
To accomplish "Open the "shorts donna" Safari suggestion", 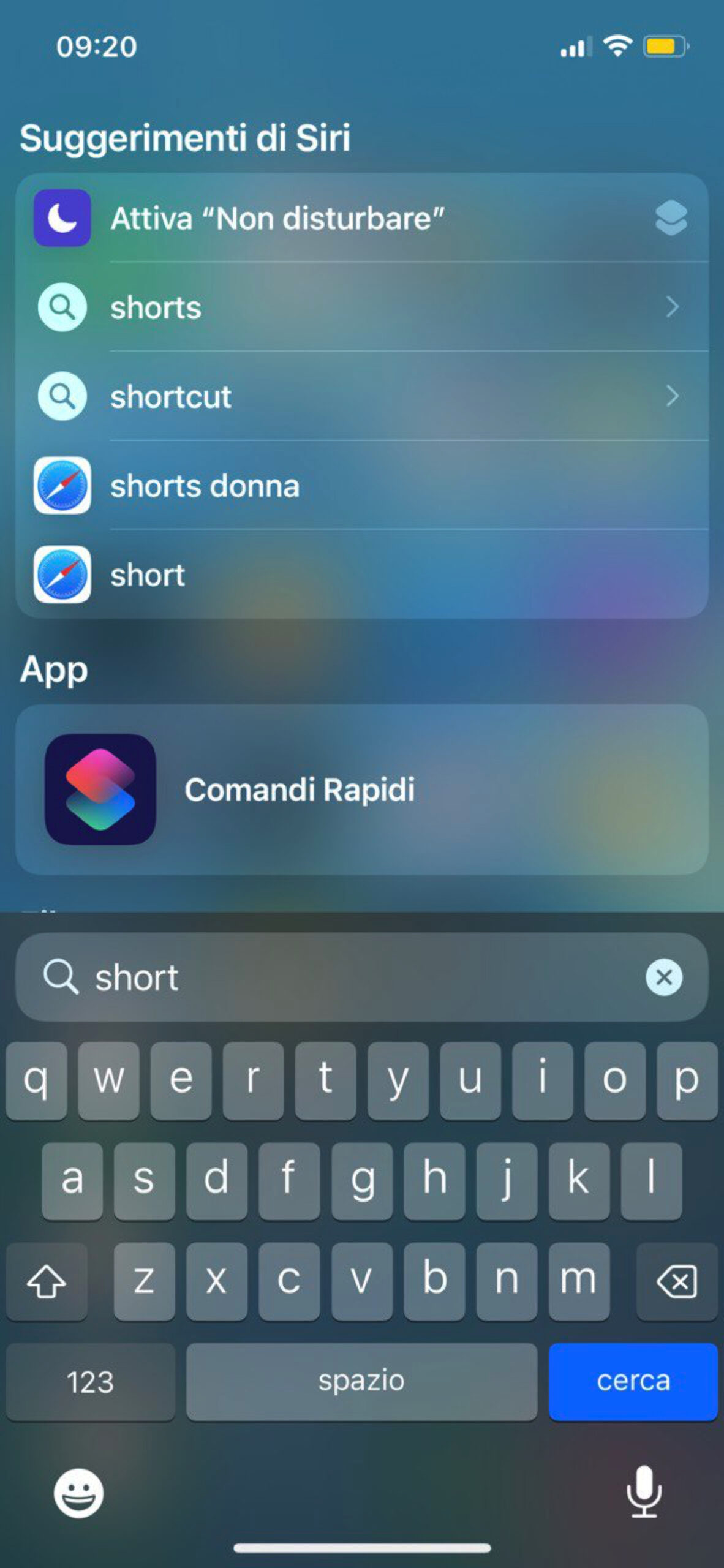I will tap(361, 486).
